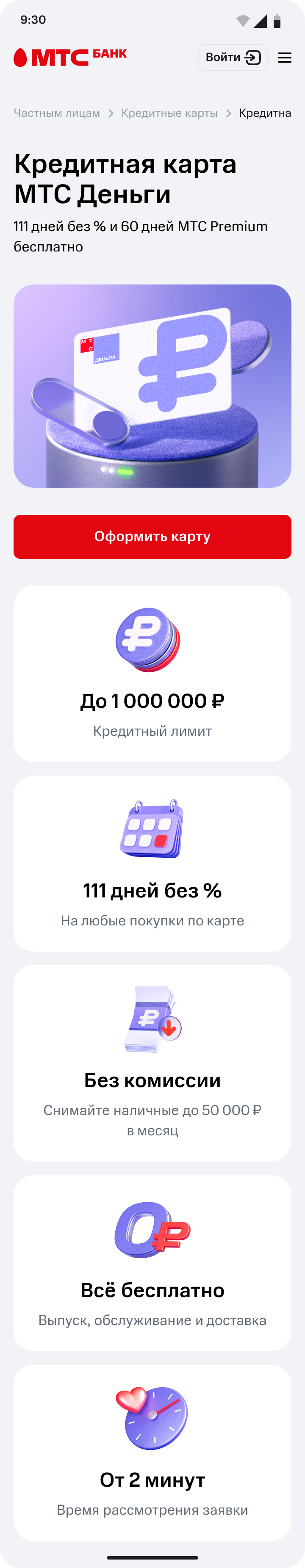The image size is (305, 1568).
Task: Open Кредитные карты breadcrumb link
Action: [169, 113]
